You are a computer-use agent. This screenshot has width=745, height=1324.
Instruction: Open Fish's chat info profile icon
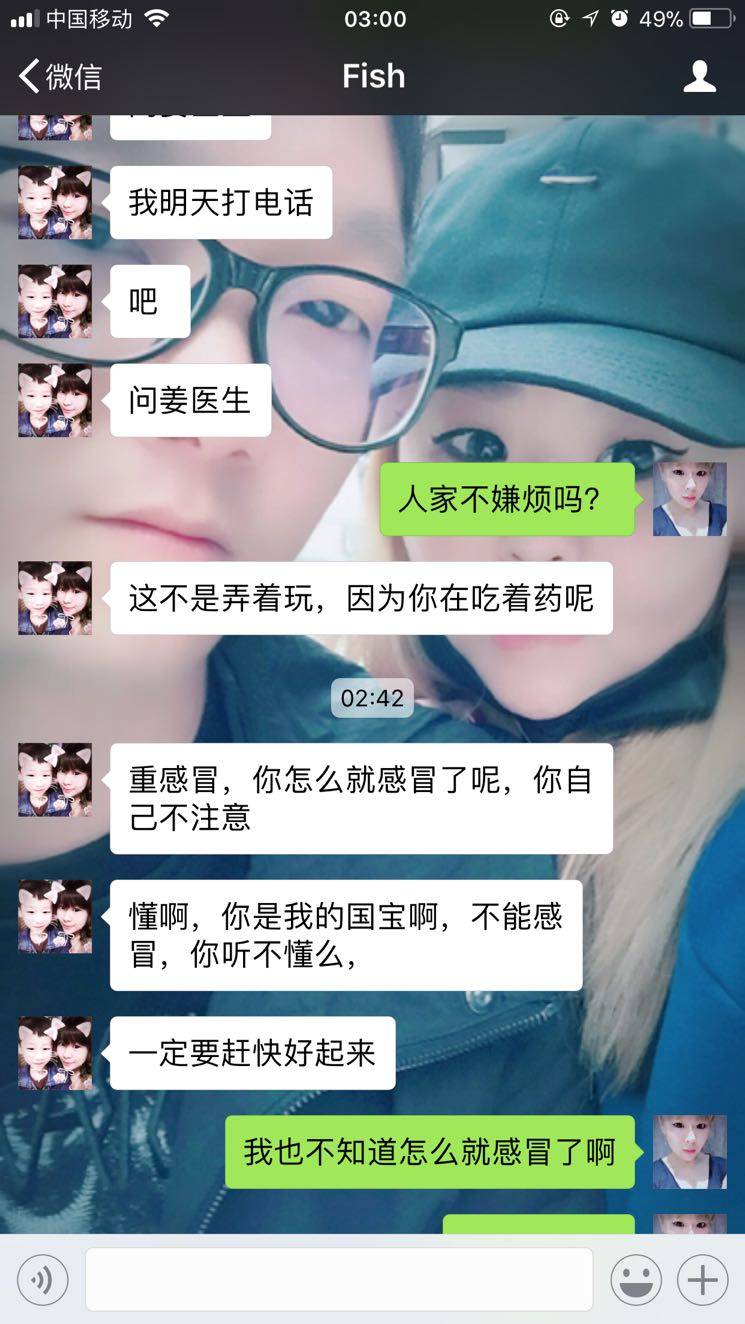coord(699,76)
